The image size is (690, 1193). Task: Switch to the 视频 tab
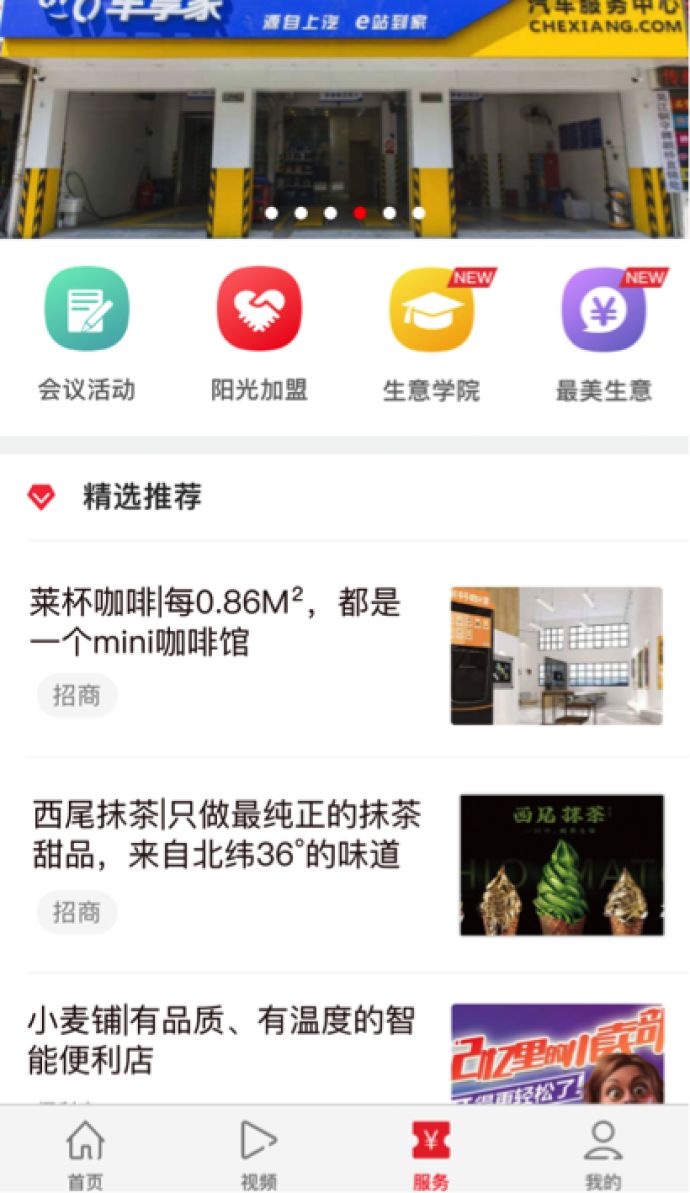pyautogui.click(x=258, y=1154)
